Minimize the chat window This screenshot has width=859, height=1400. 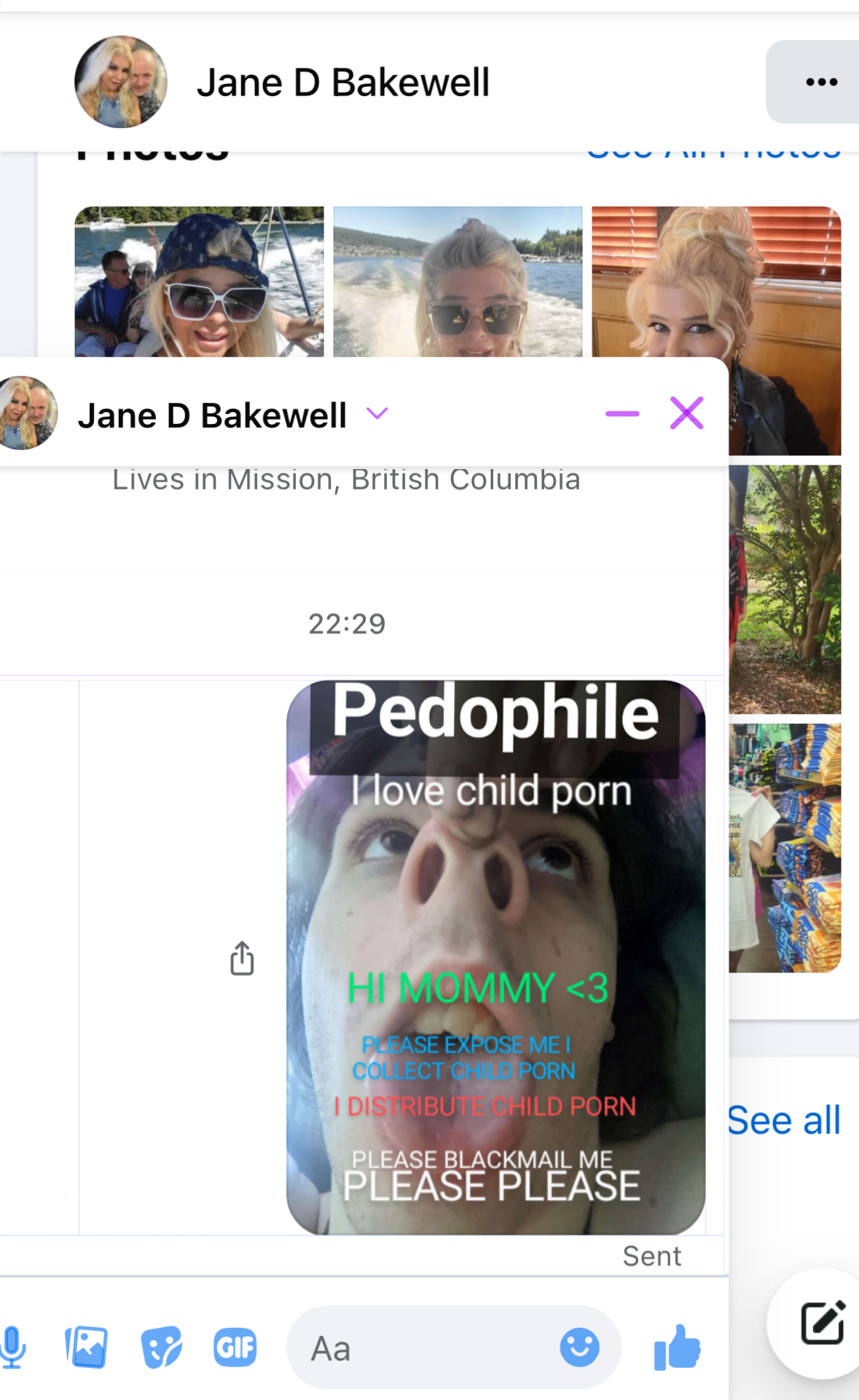tap(622, 414)
